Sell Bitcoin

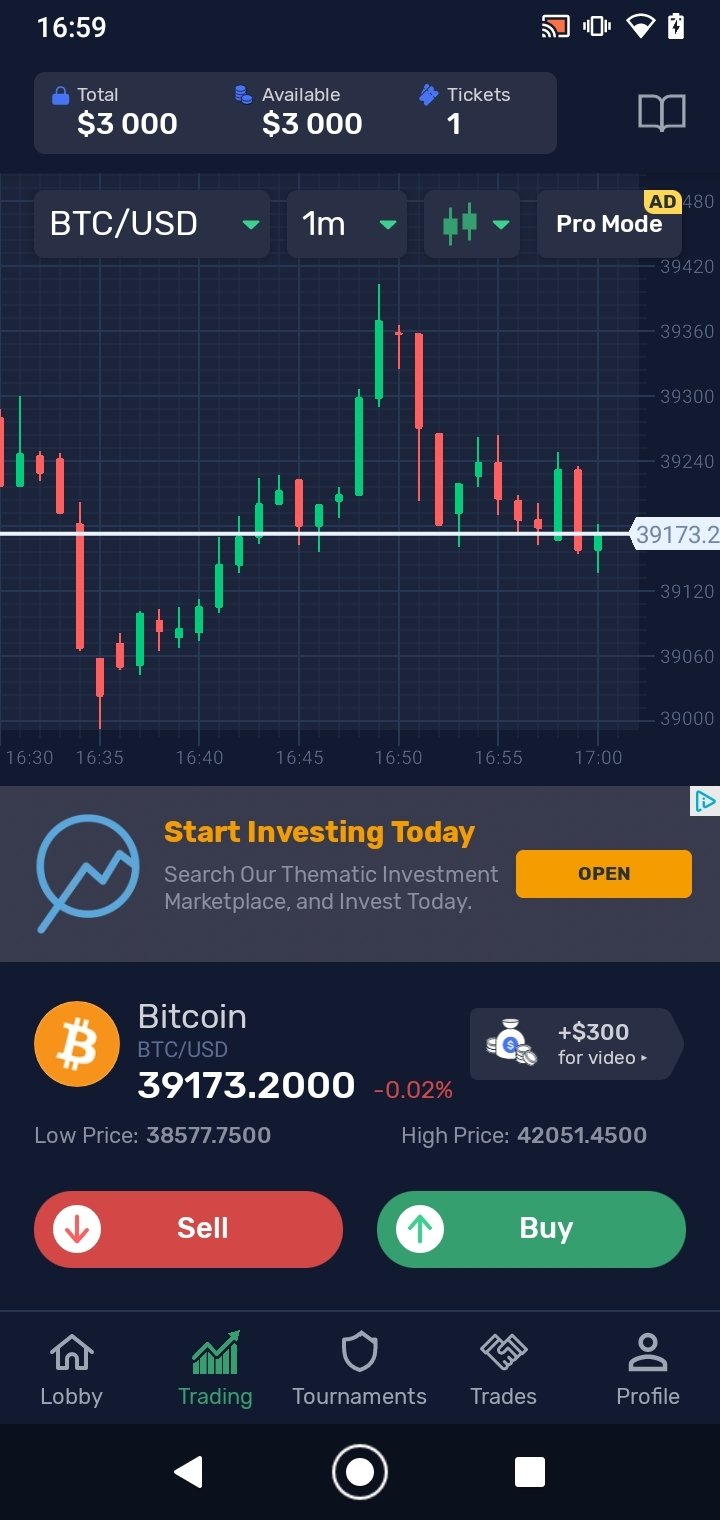point(188,1229)
